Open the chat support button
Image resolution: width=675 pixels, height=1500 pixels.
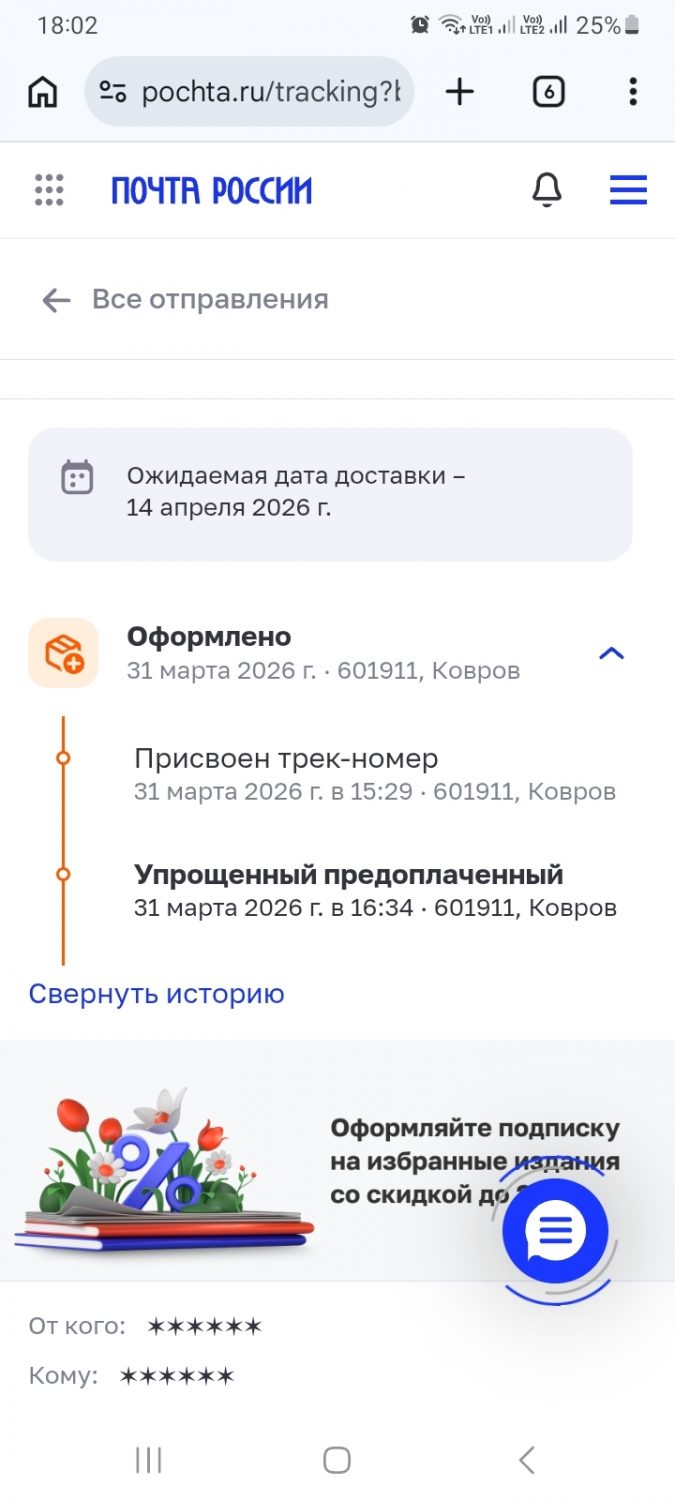coord(555,1231)
